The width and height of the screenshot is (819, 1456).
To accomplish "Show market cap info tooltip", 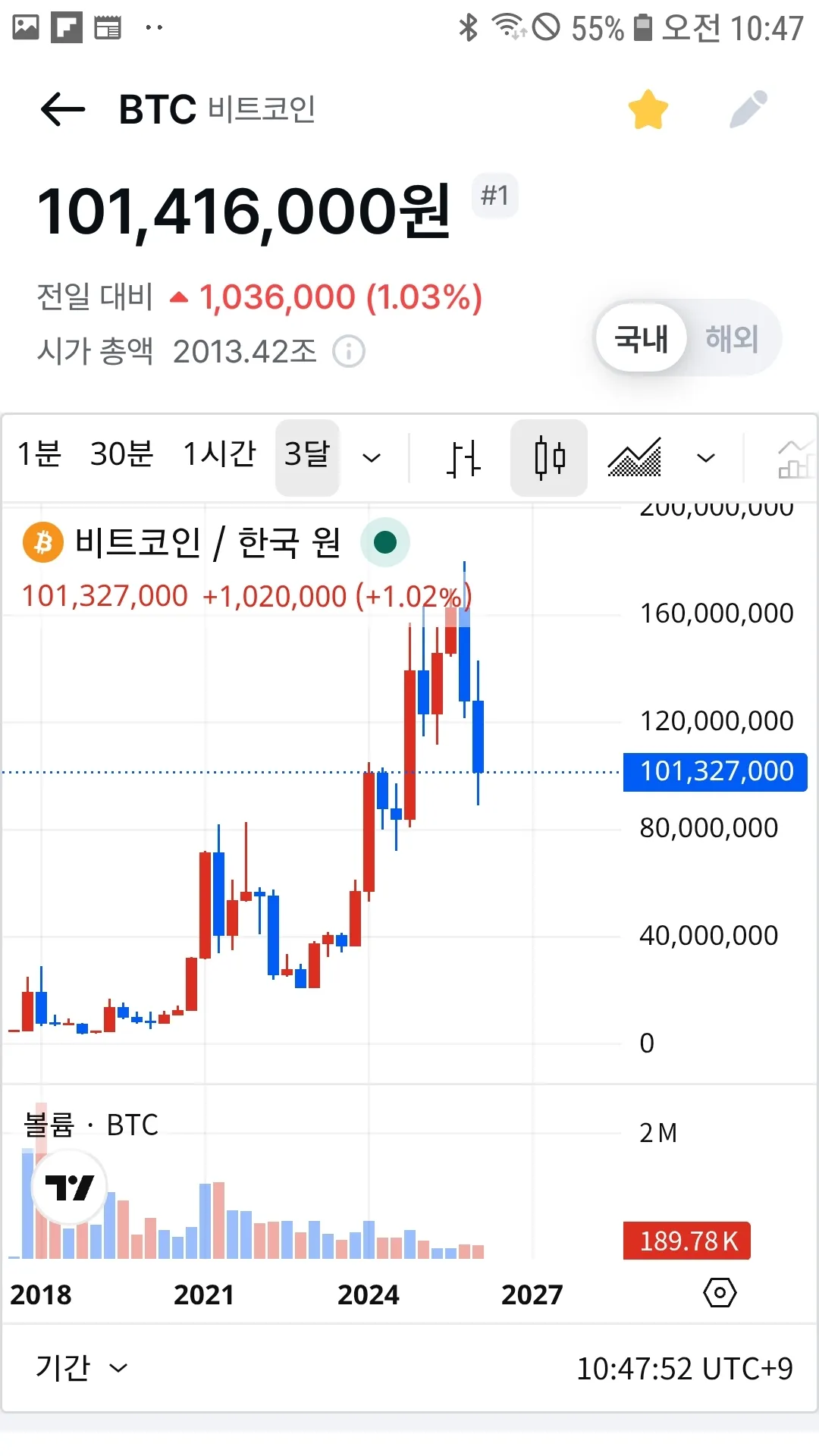I will point(349,352).
